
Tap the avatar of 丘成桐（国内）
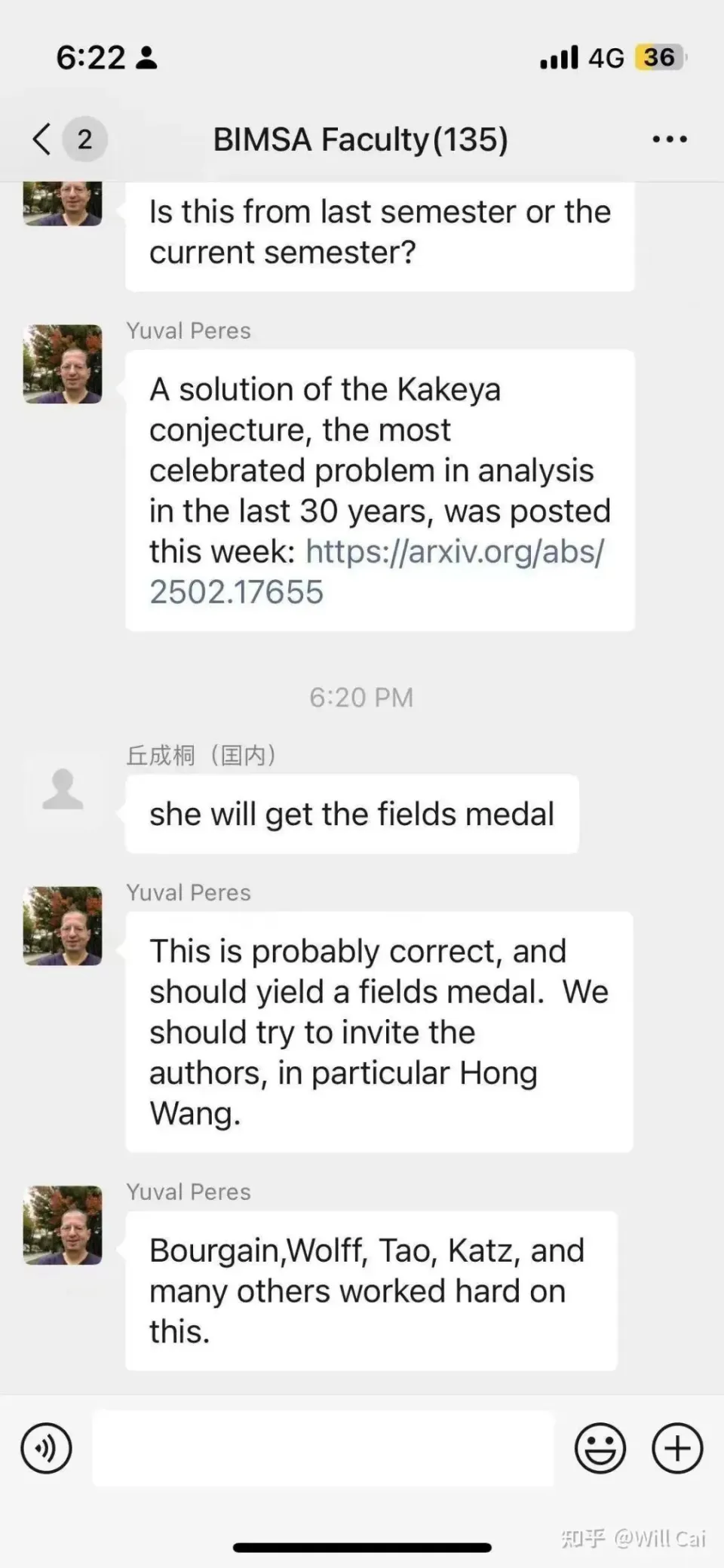click(x=63, y=790)
